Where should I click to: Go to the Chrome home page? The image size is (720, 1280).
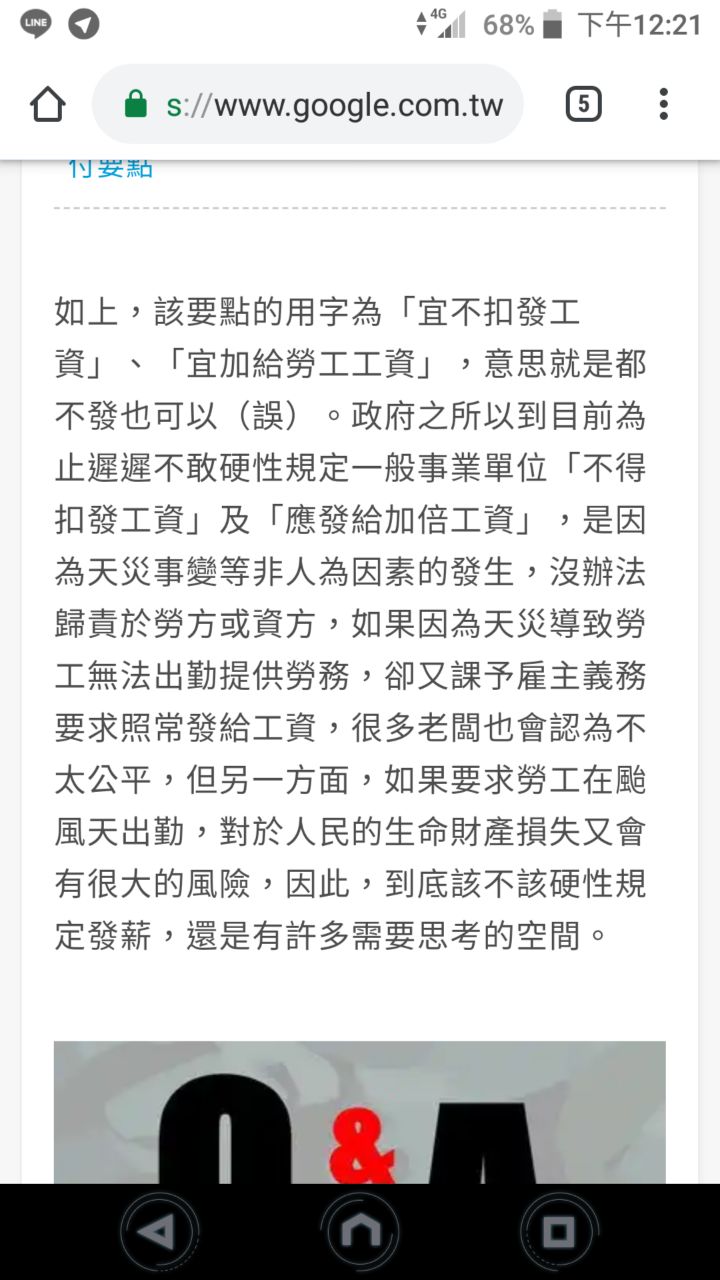pos(48,104)
